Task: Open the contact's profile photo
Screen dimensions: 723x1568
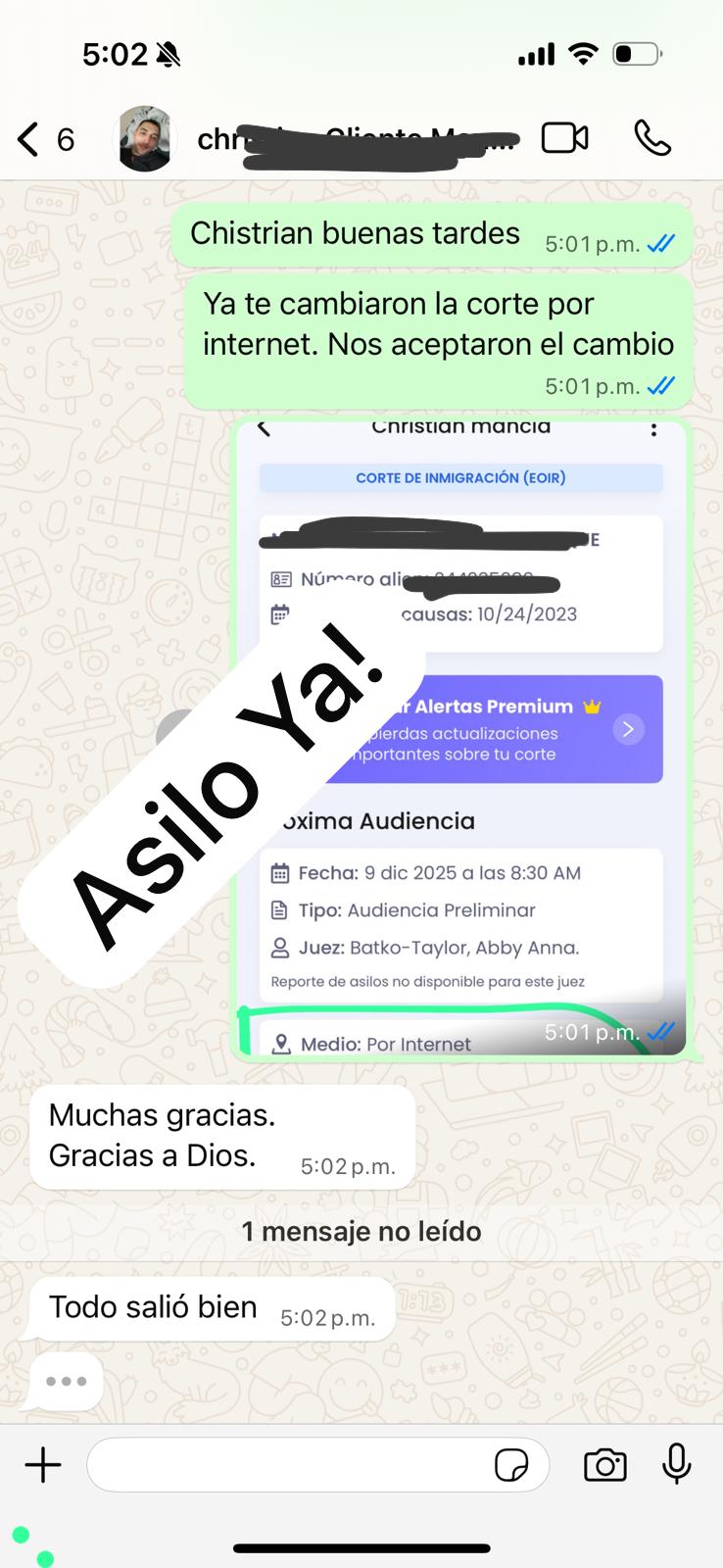Action: 145,139
